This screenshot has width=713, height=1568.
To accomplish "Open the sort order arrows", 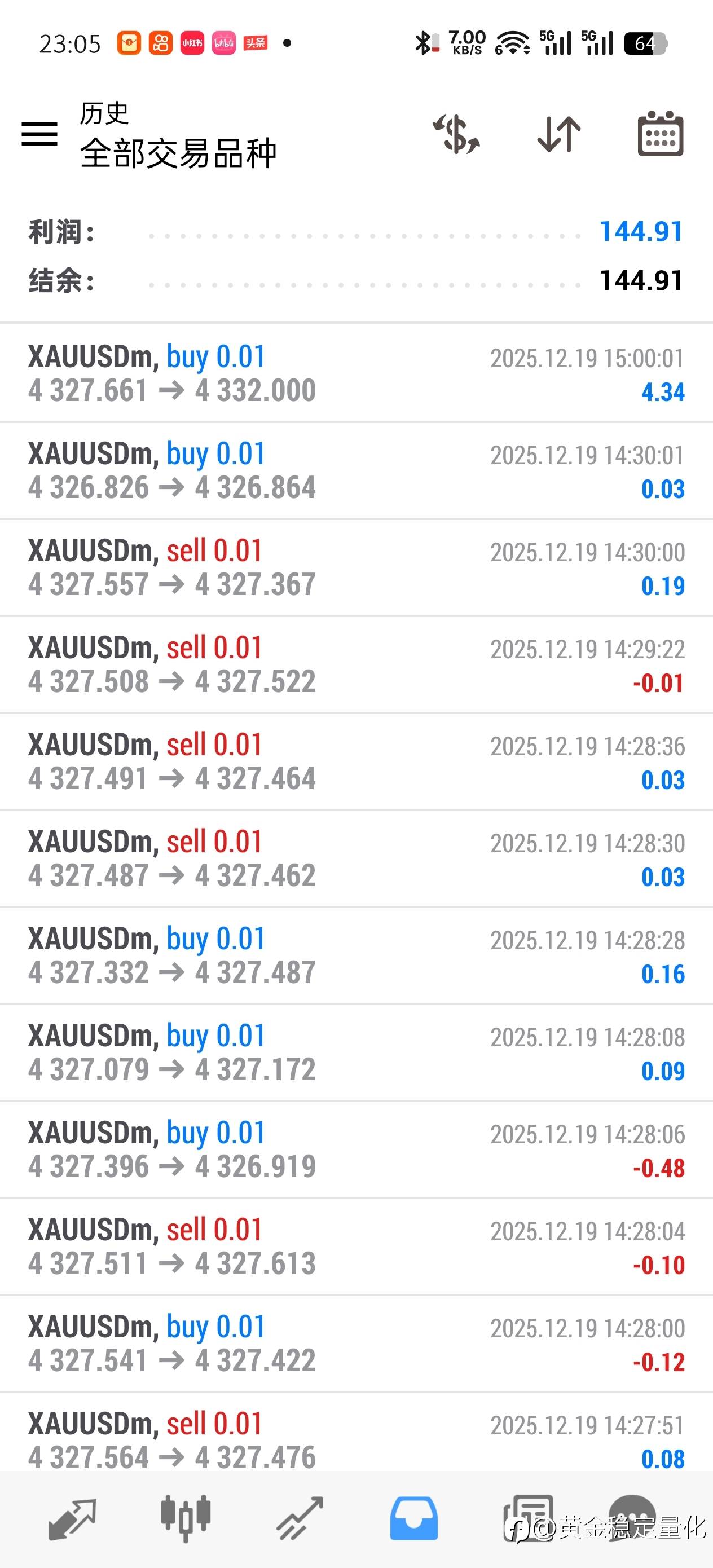I will tap(558, 134).
